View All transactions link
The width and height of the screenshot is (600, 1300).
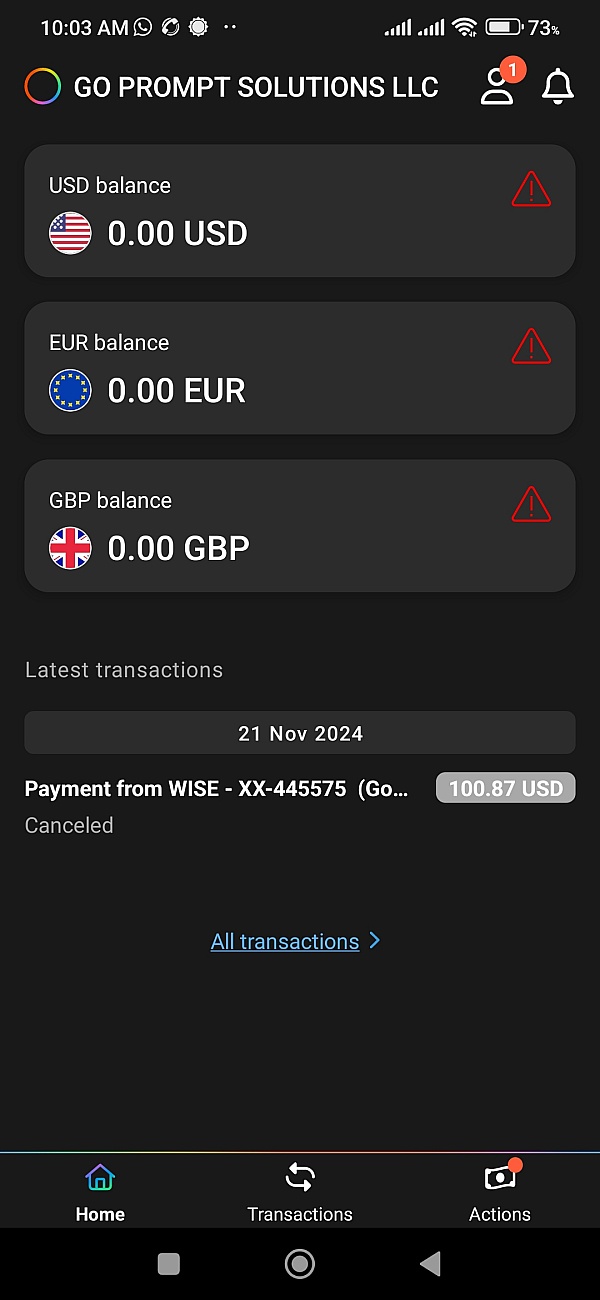pyautogui.click(x=295, y=941)
